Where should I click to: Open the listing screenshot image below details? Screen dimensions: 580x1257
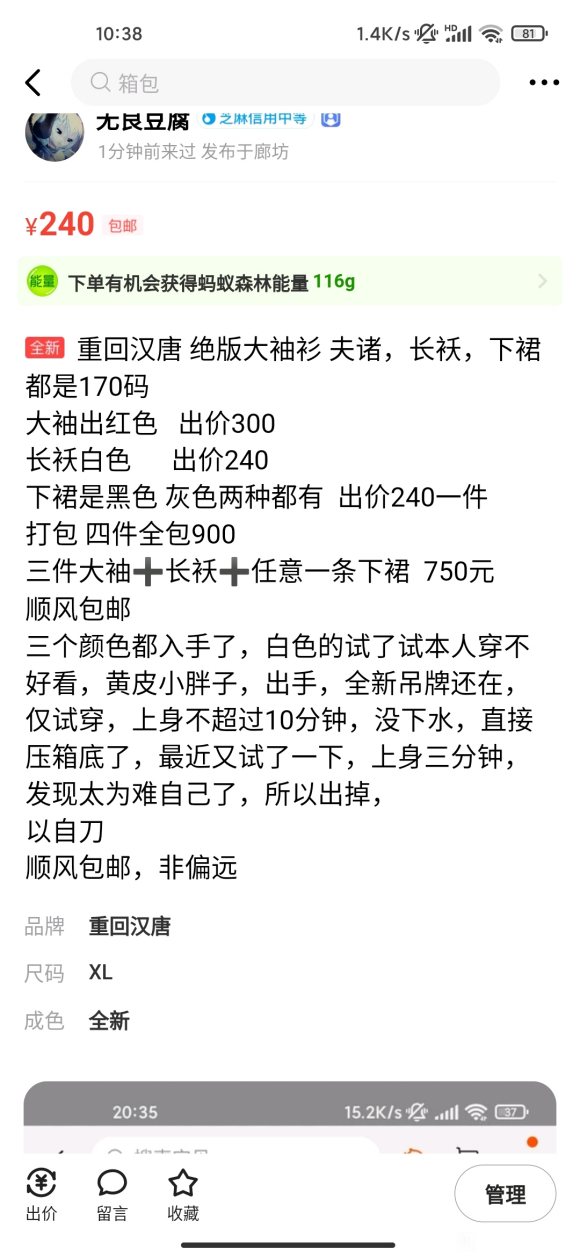coord(290,1118)
